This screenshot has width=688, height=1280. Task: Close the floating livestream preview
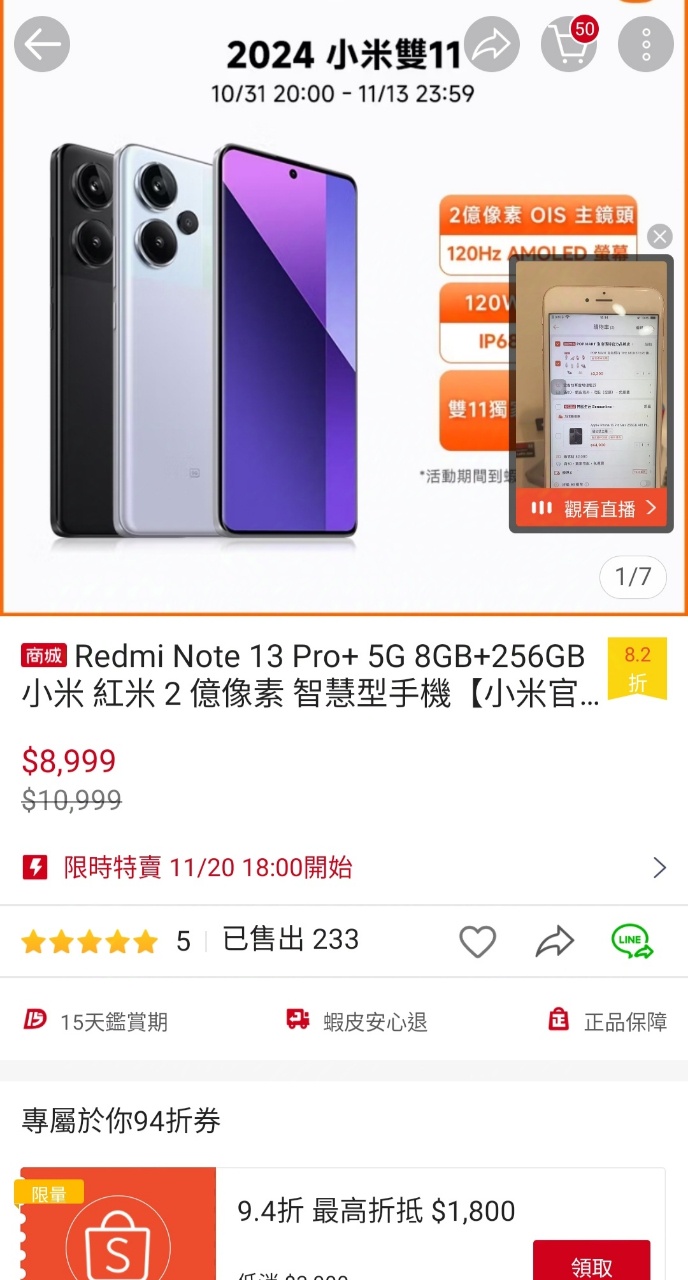point(659,236)
